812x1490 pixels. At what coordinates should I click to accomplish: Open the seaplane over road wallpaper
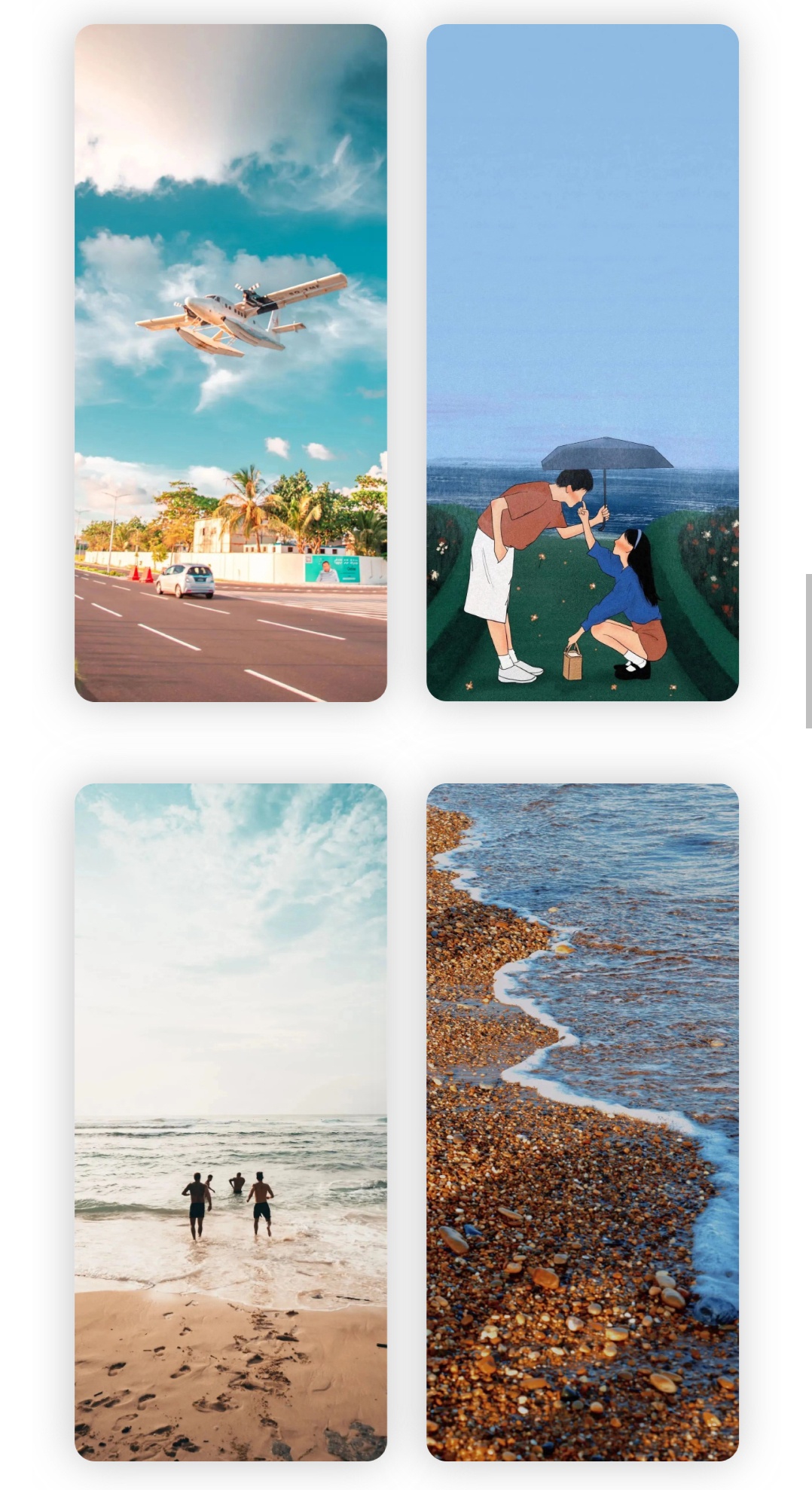(x=230, y=362)
